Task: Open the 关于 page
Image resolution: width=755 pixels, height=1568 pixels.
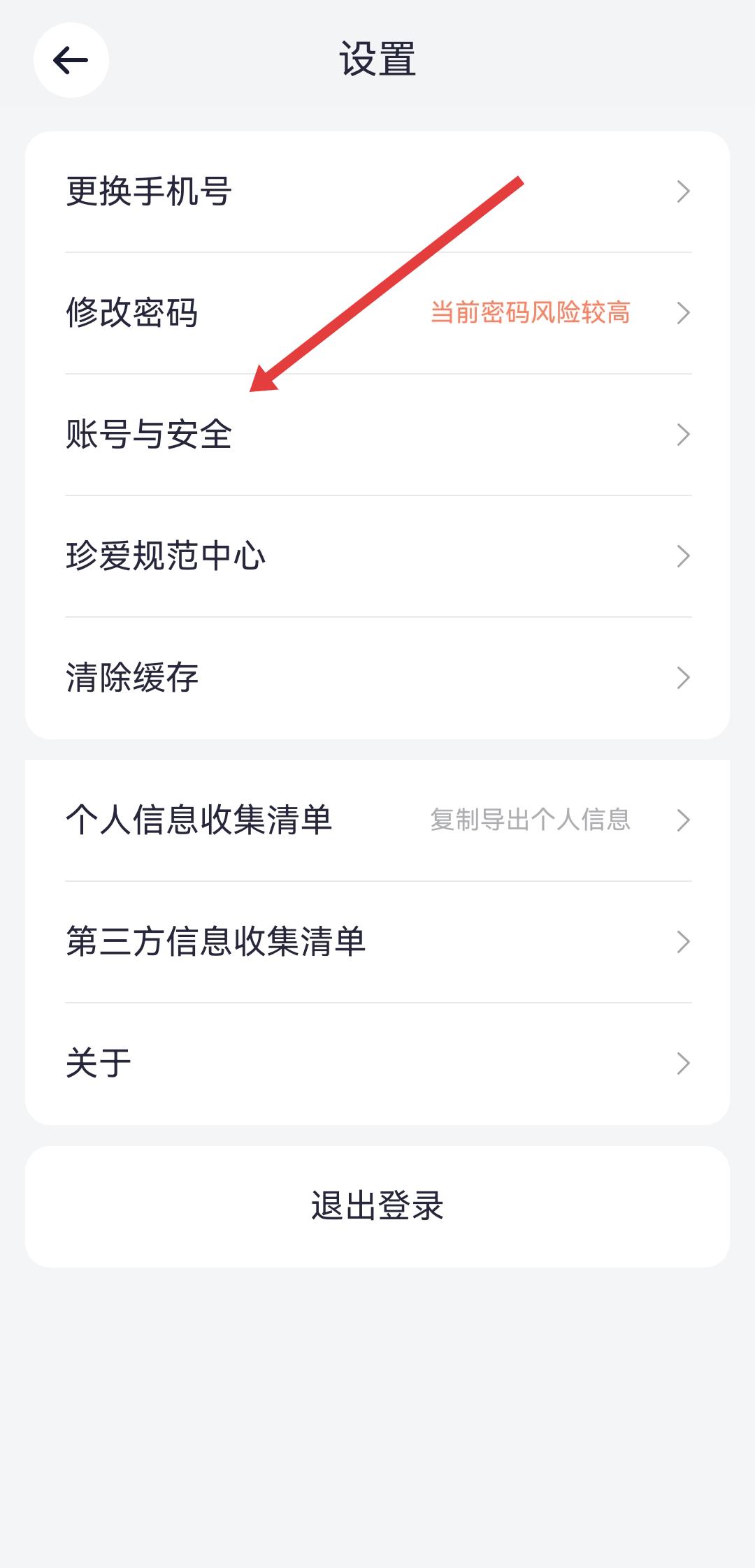Action: [x=377, y=1064]
